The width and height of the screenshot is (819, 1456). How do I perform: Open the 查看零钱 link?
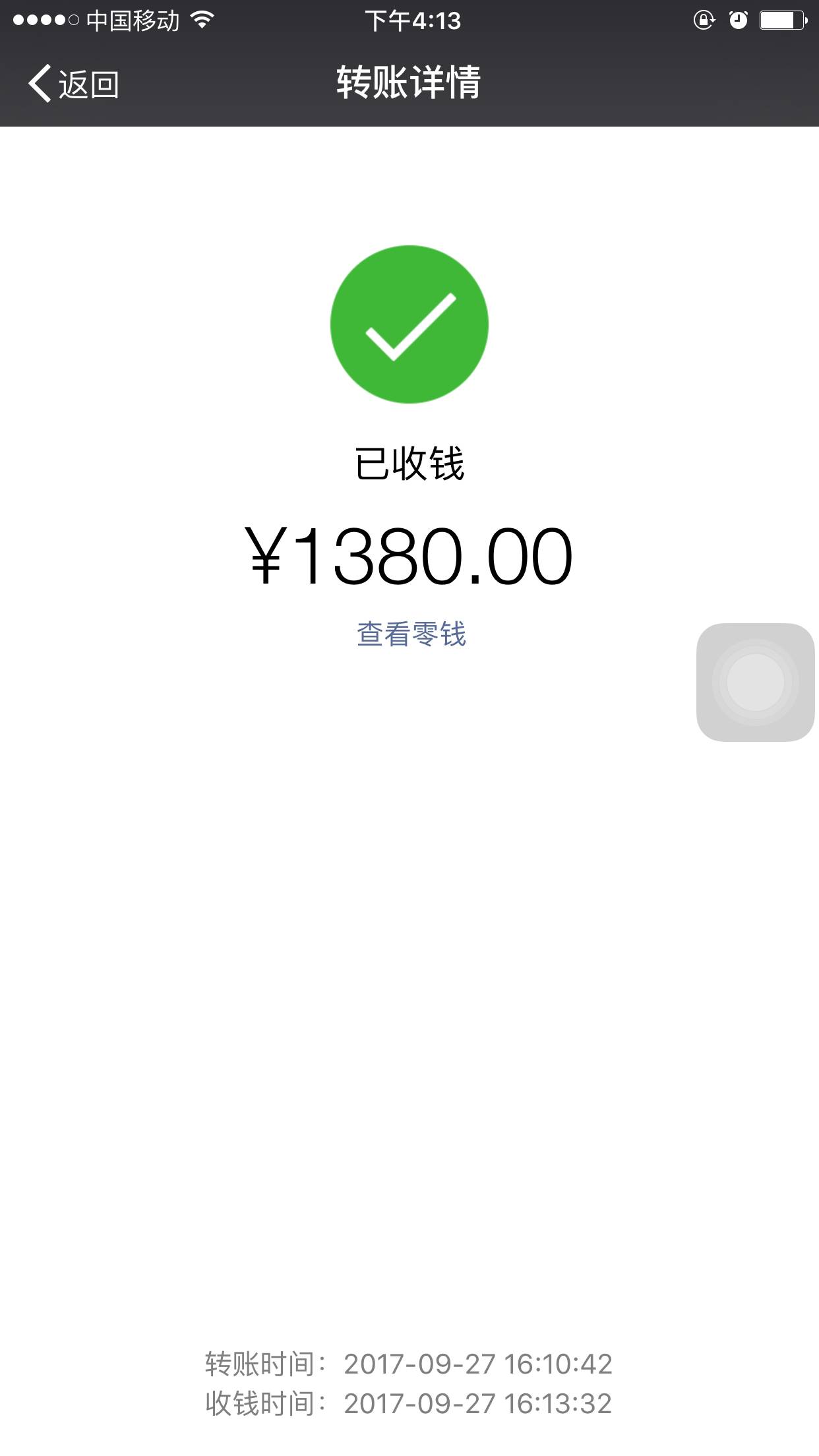coord(411,634)
